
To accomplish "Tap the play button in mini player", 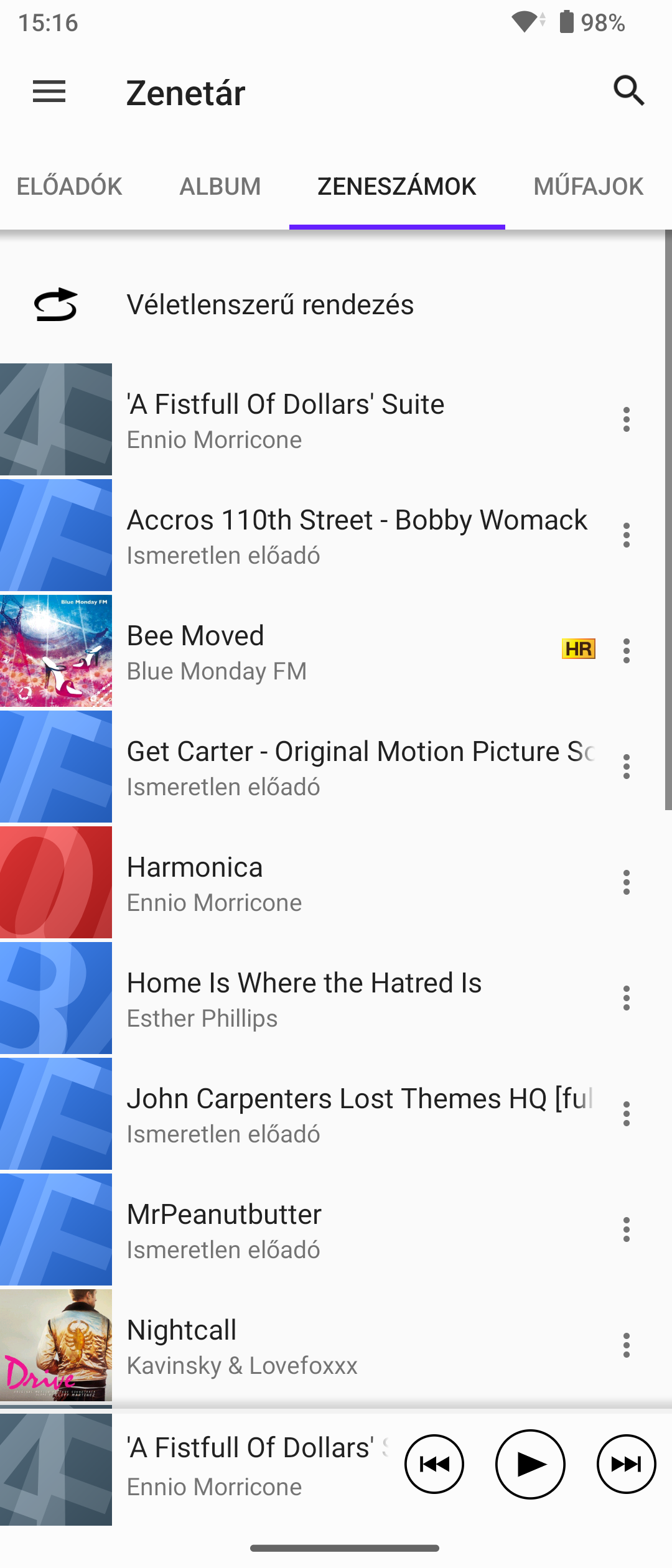I will (x=530, y=1464).
